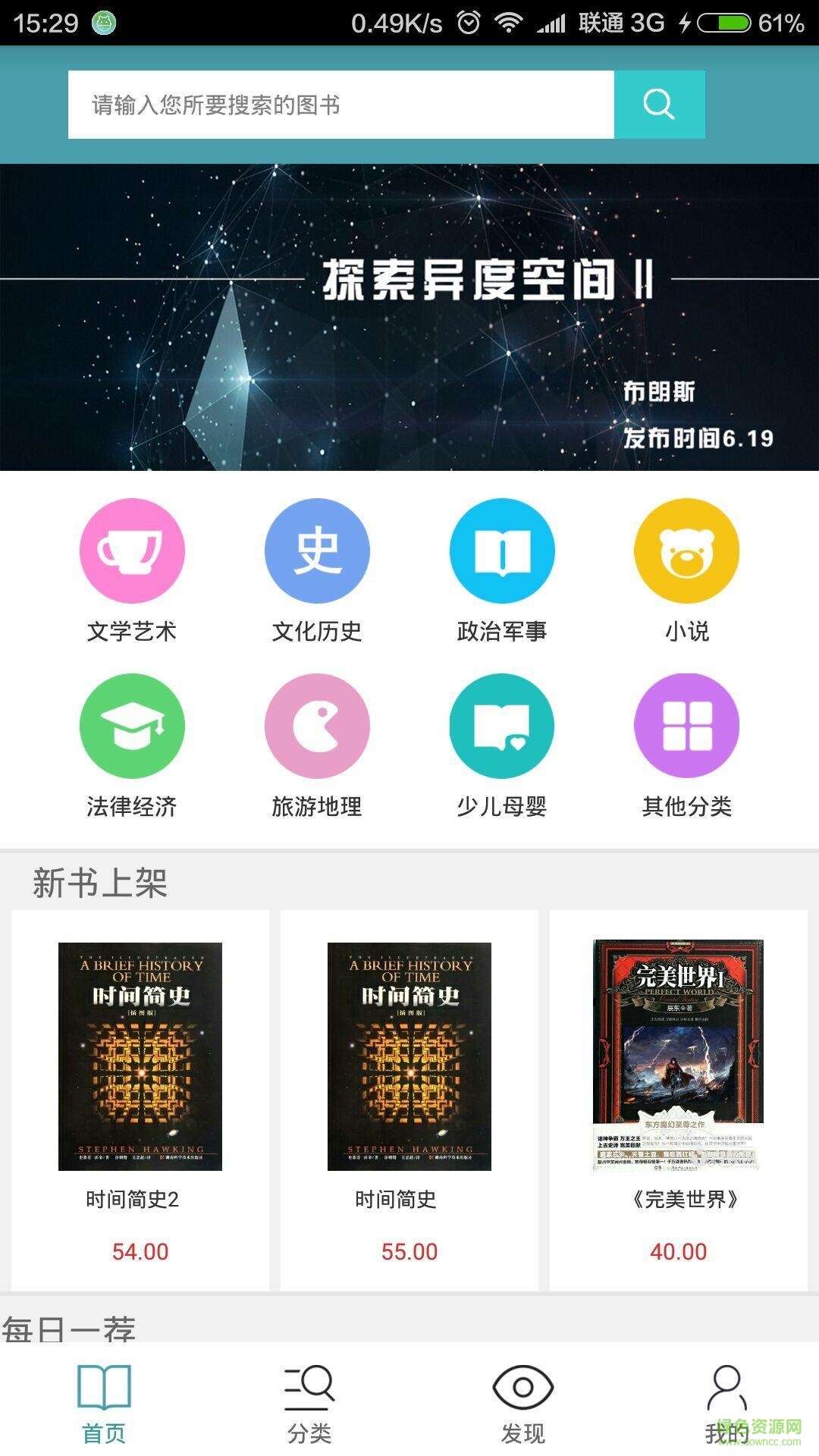Switch to the 分类 tab

click(x=308, y=1401)
